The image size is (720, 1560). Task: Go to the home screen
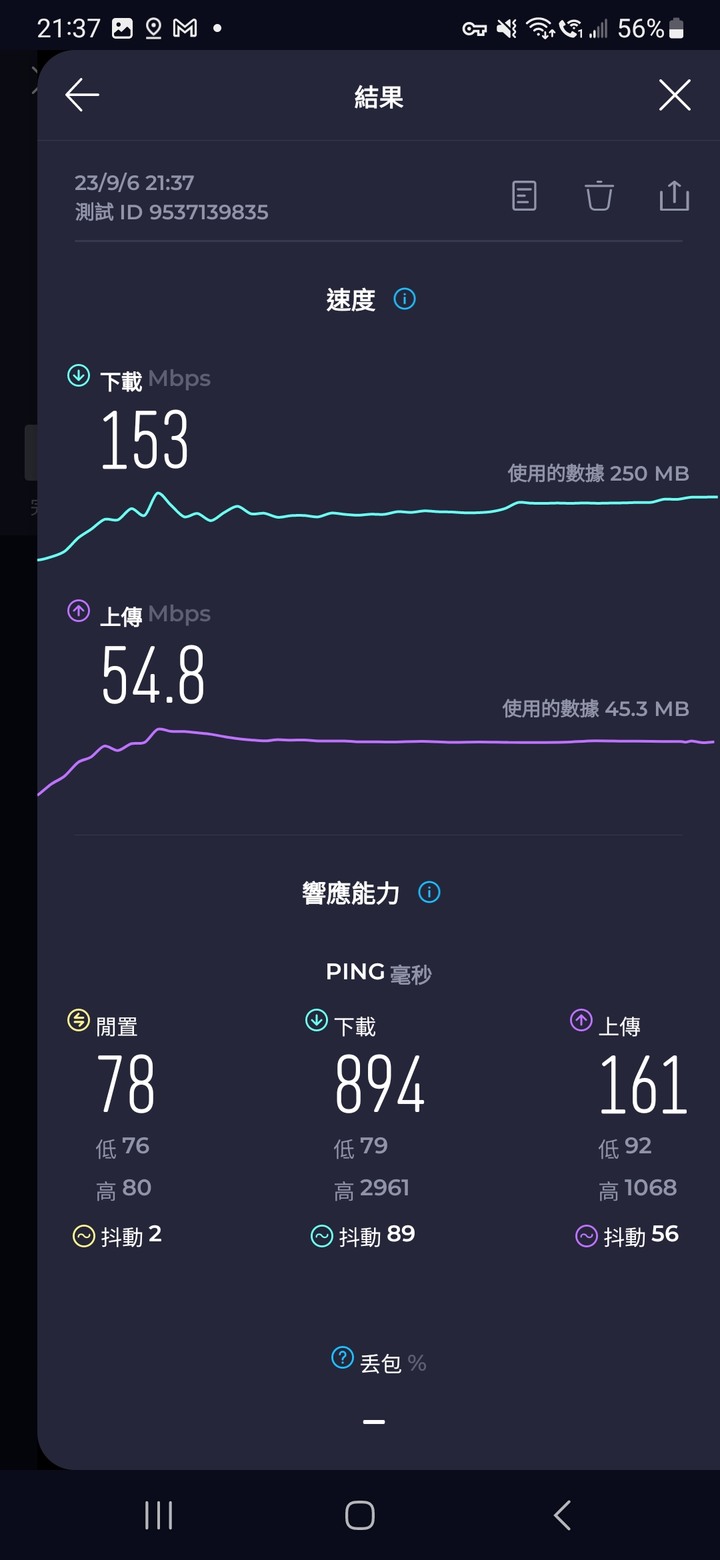click(x=360, y=1515)
